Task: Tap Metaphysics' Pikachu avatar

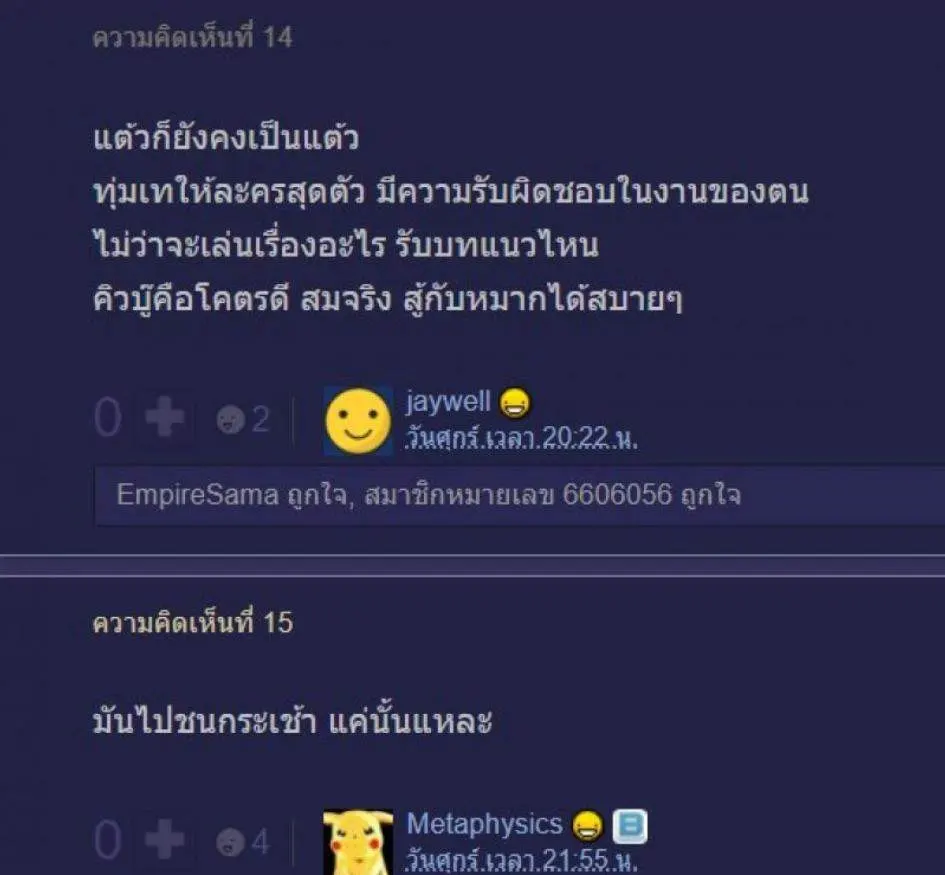Action: click(358, 844)
